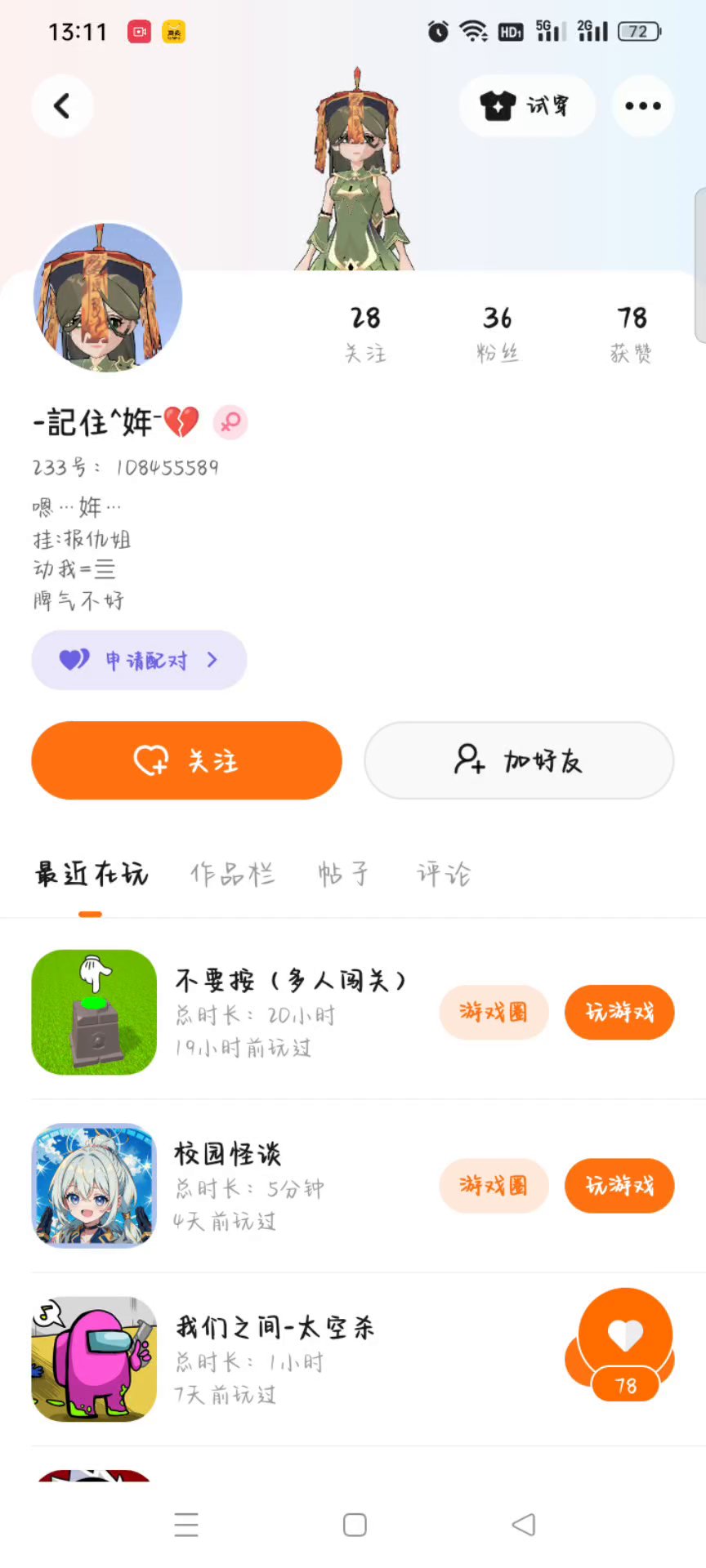Tap 玩游戏 for 校园怪谈
706x1568 pixels.
click(x=619, y=1186)
